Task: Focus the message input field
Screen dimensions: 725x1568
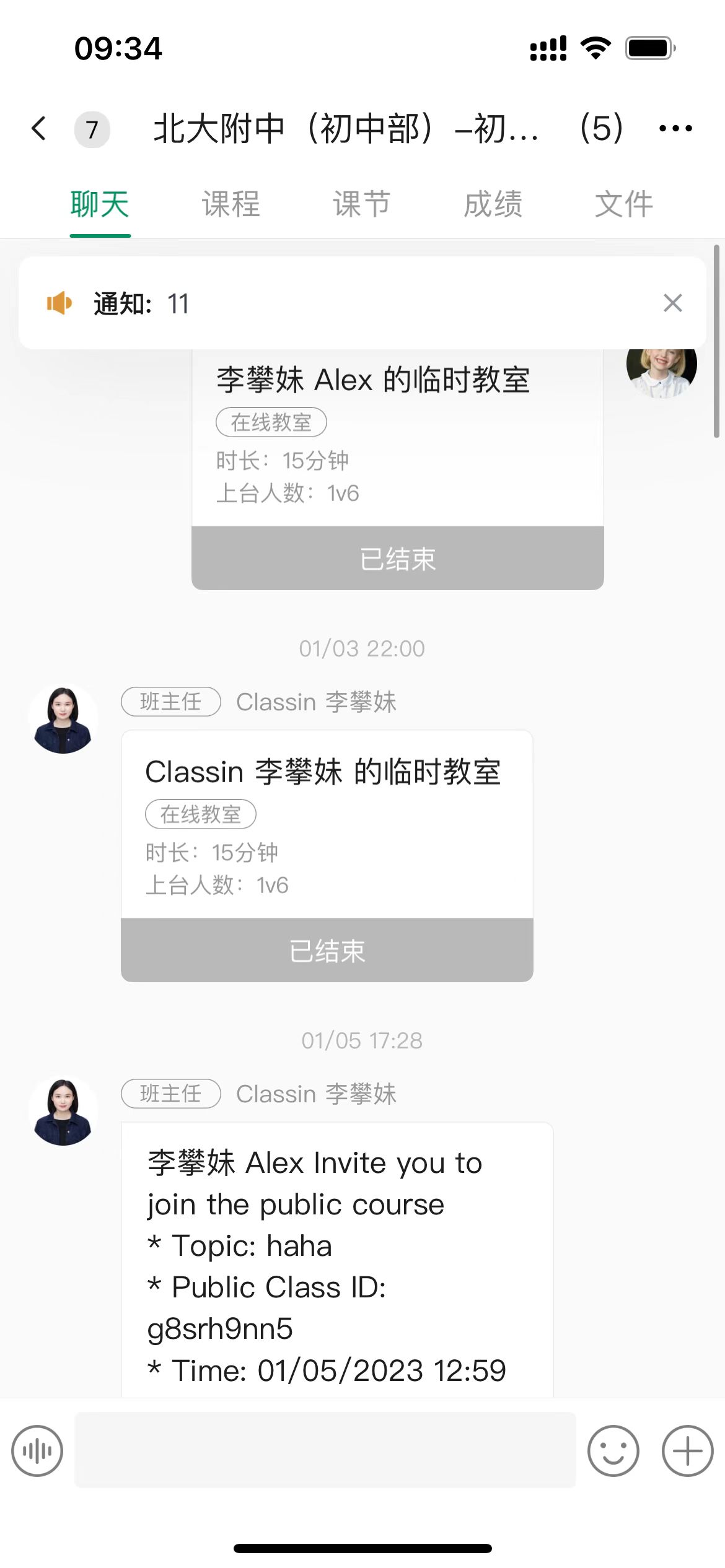Action: tap(325, 1450)
